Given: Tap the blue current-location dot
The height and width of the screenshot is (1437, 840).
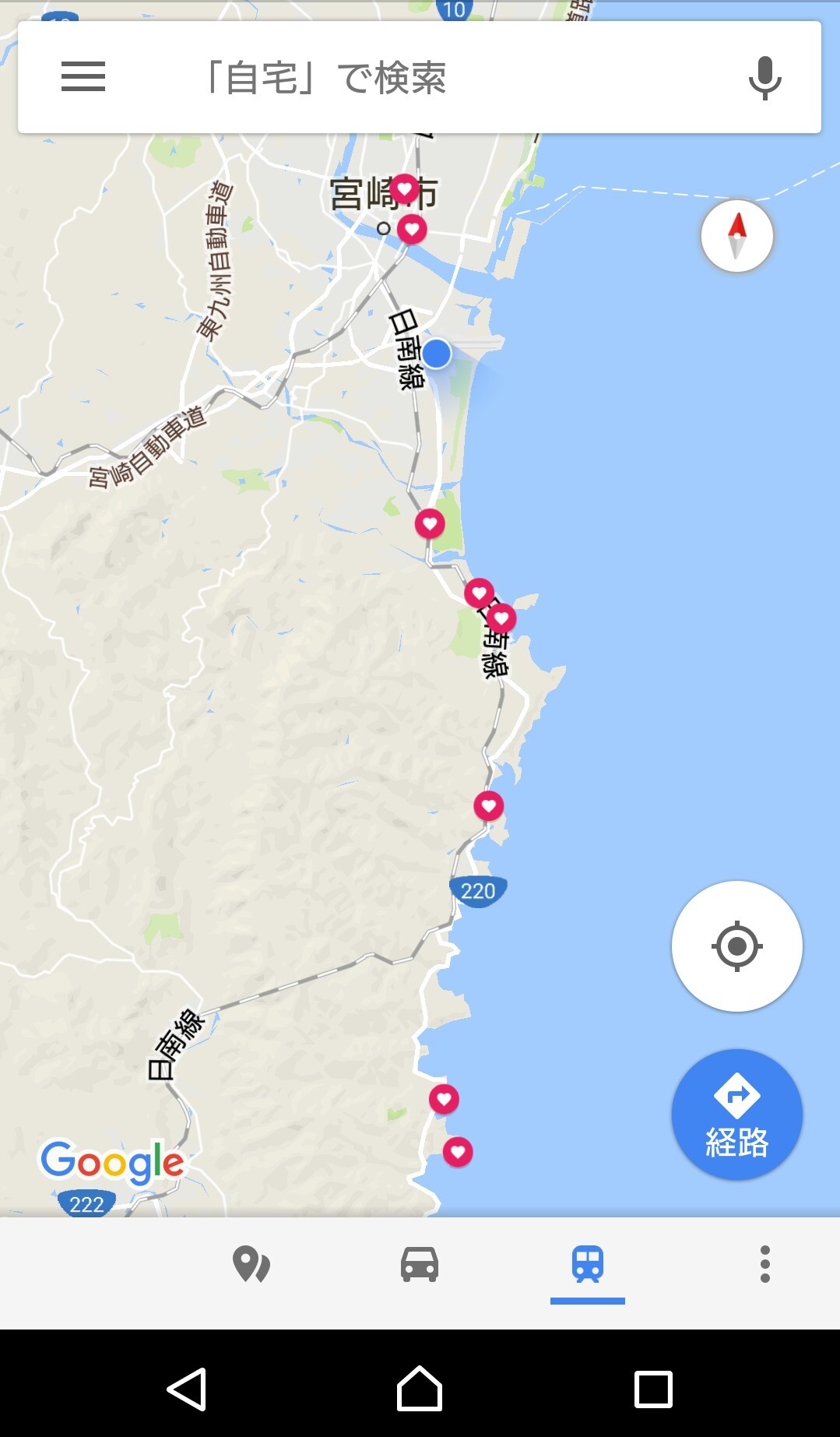Looking at the screenshot, I should coord(437,354).
